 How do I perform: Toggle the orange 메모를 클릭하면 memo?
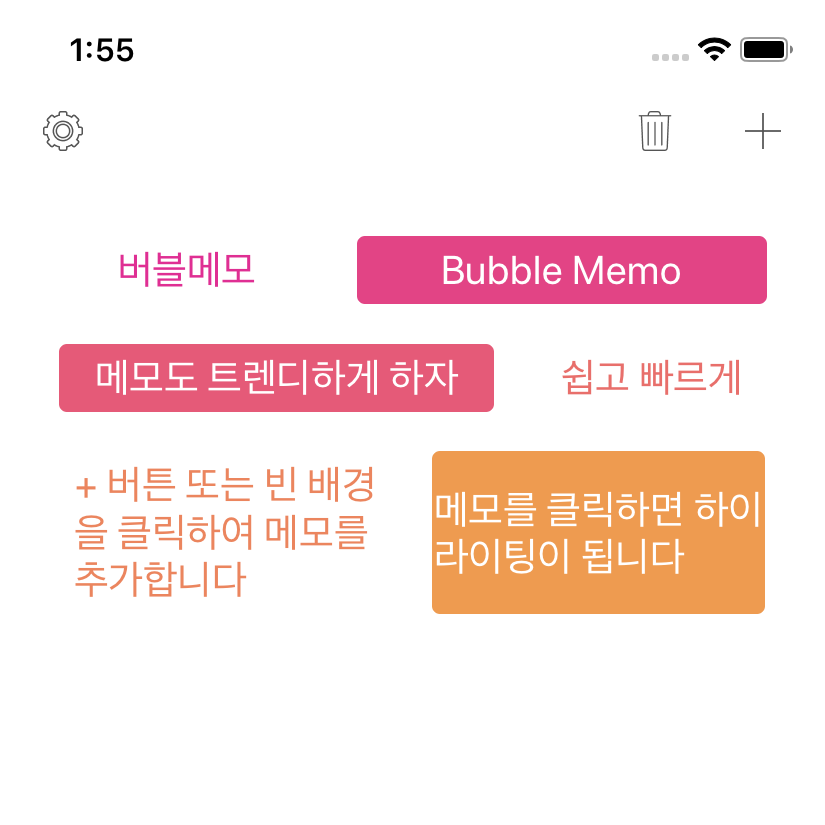(598, 532)
